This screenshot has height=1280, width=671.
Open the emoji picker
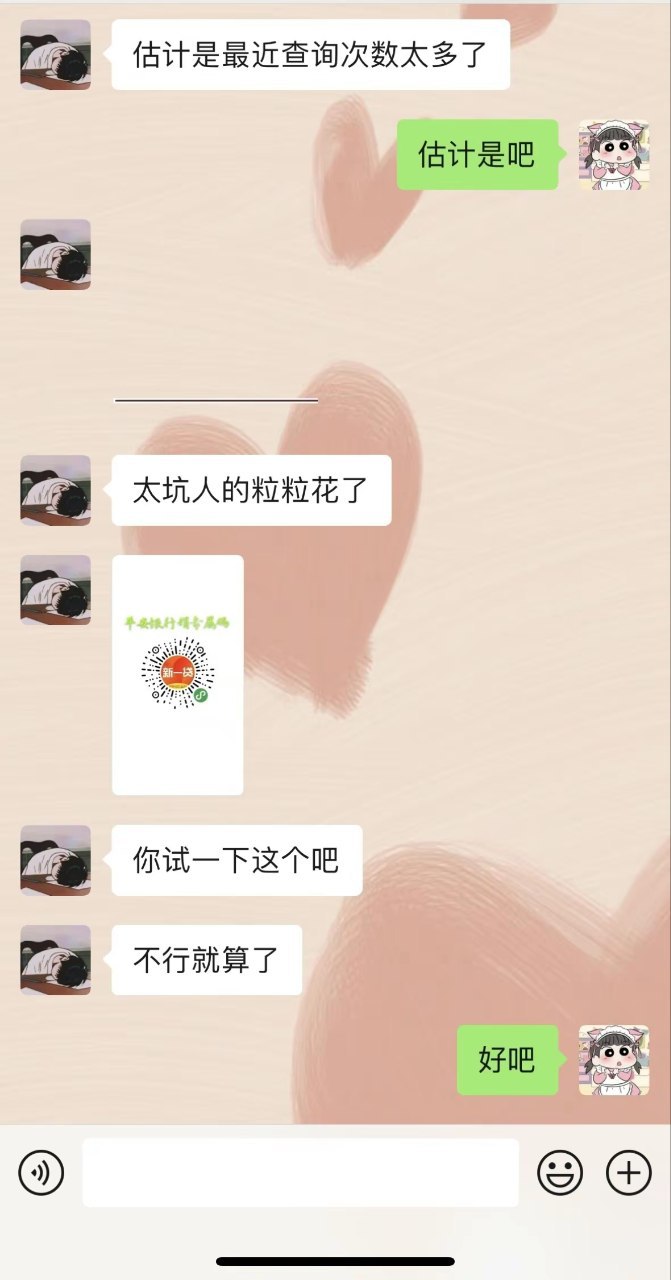pyautogui.click(x=559, y=1172)
